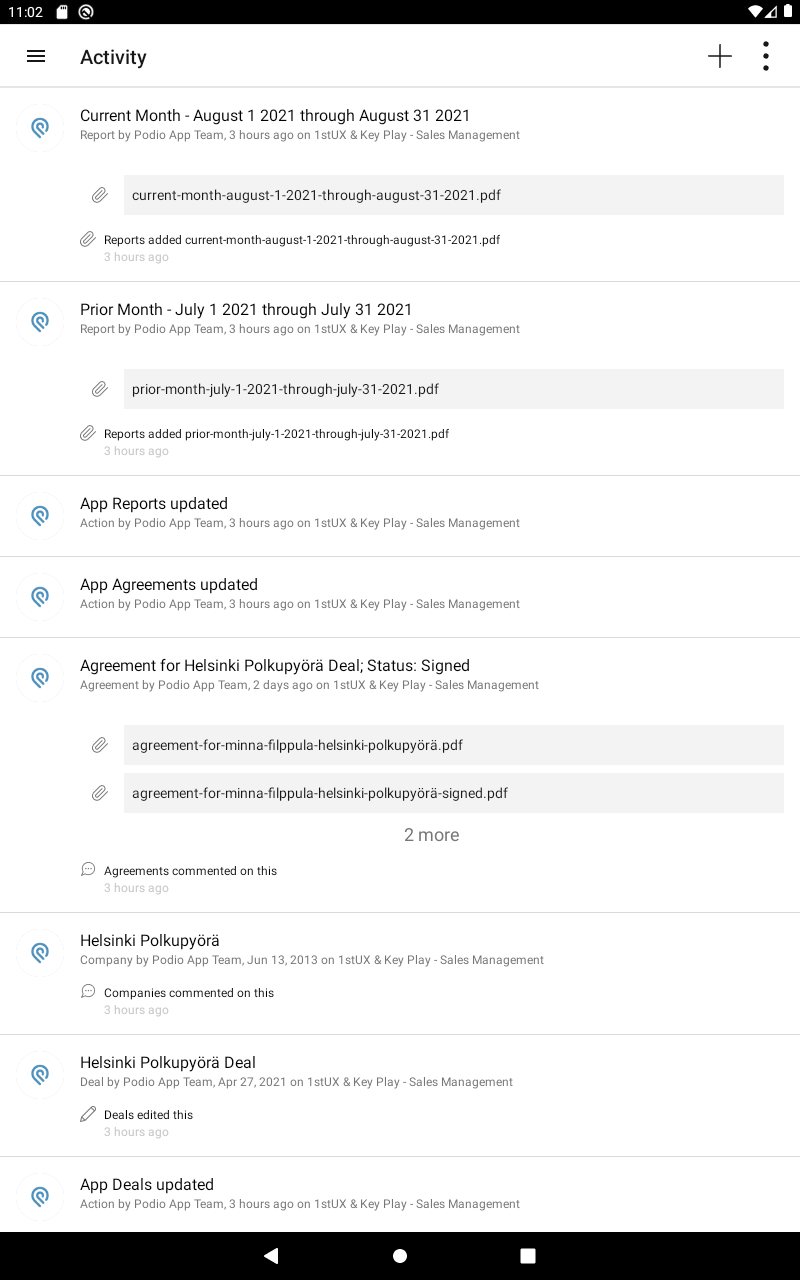The image size is (800, 1280).
Task: Tap the plus icon to add new
Action: pos(719,57)
